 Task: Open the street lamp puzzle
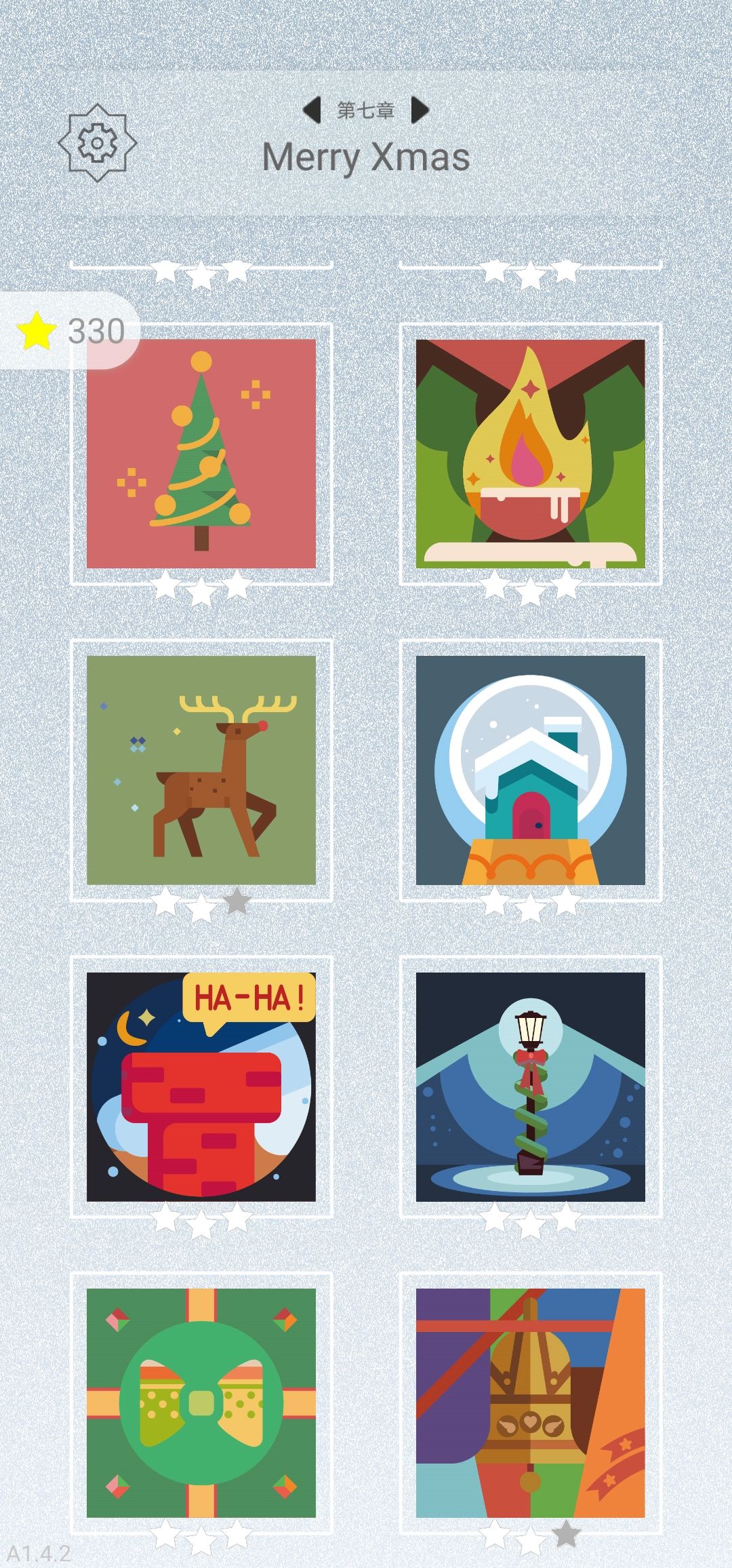531,1086
